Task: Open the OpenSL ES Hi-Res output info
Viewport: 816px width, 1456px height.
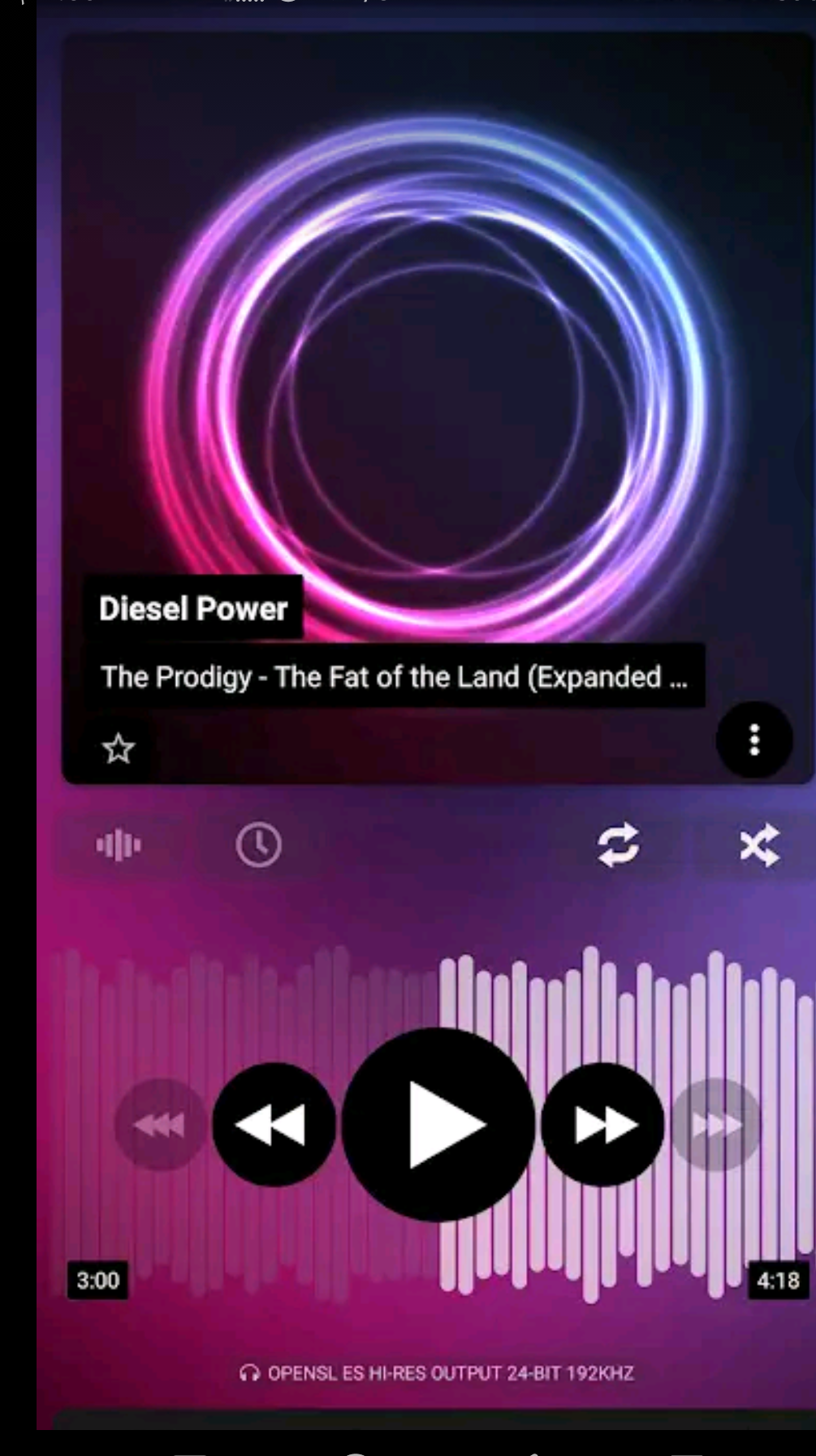Action: click(437, 1373)
